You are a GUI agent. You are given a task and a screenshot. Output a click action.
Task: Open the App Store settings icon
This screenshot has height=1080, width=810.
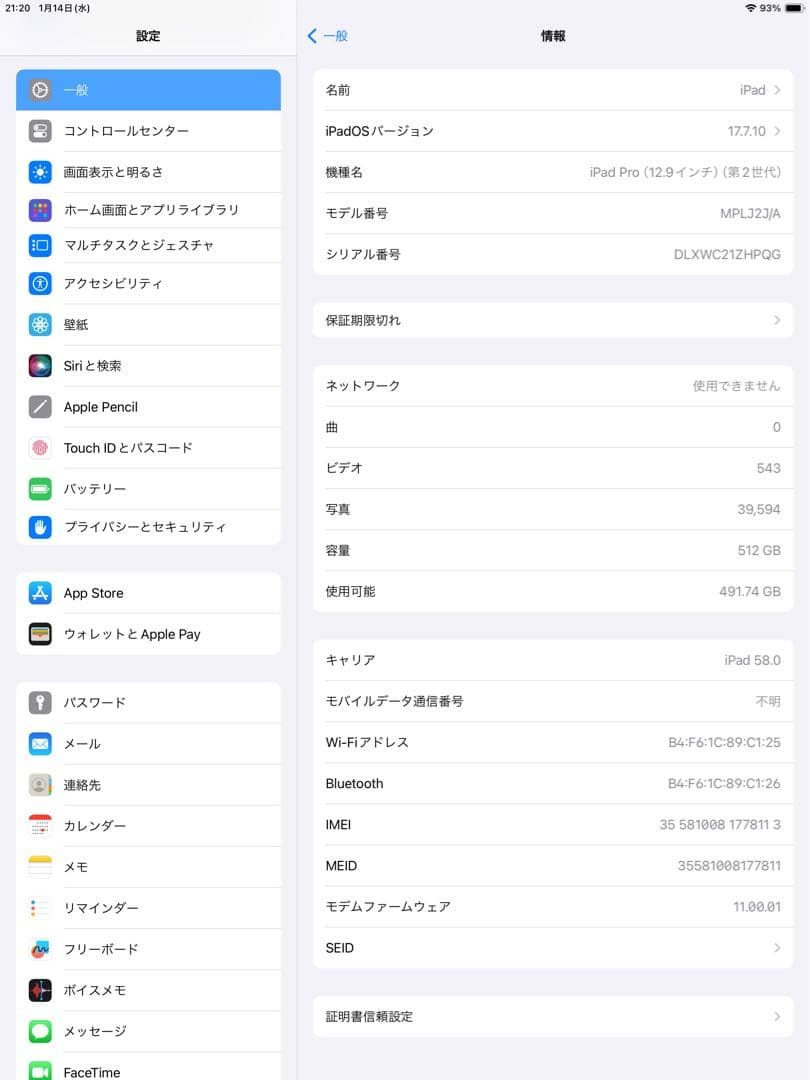(x=40, y=593)
